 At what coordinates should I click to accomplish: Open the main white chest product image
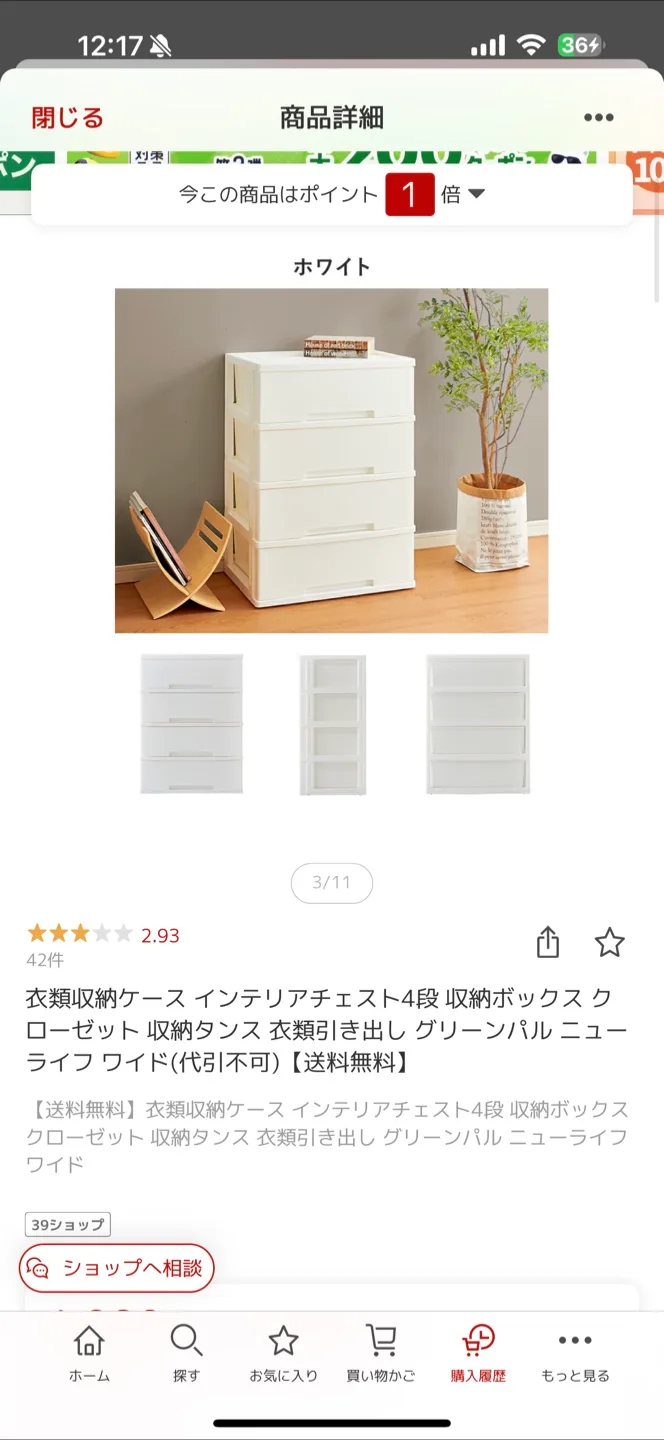point(331,460)
